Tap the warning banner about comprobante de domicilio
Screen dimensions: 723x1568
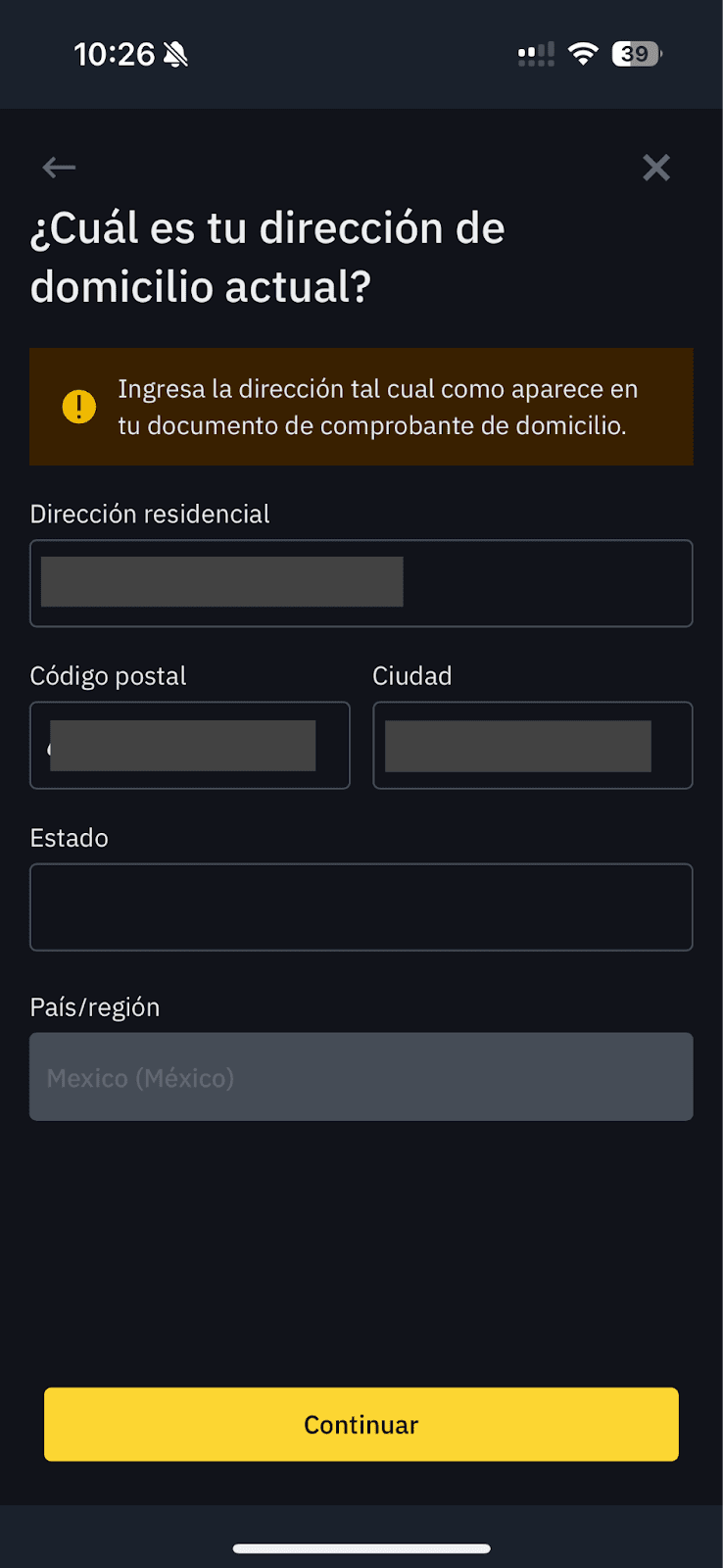pyautogui.click(x=361, y=407)
